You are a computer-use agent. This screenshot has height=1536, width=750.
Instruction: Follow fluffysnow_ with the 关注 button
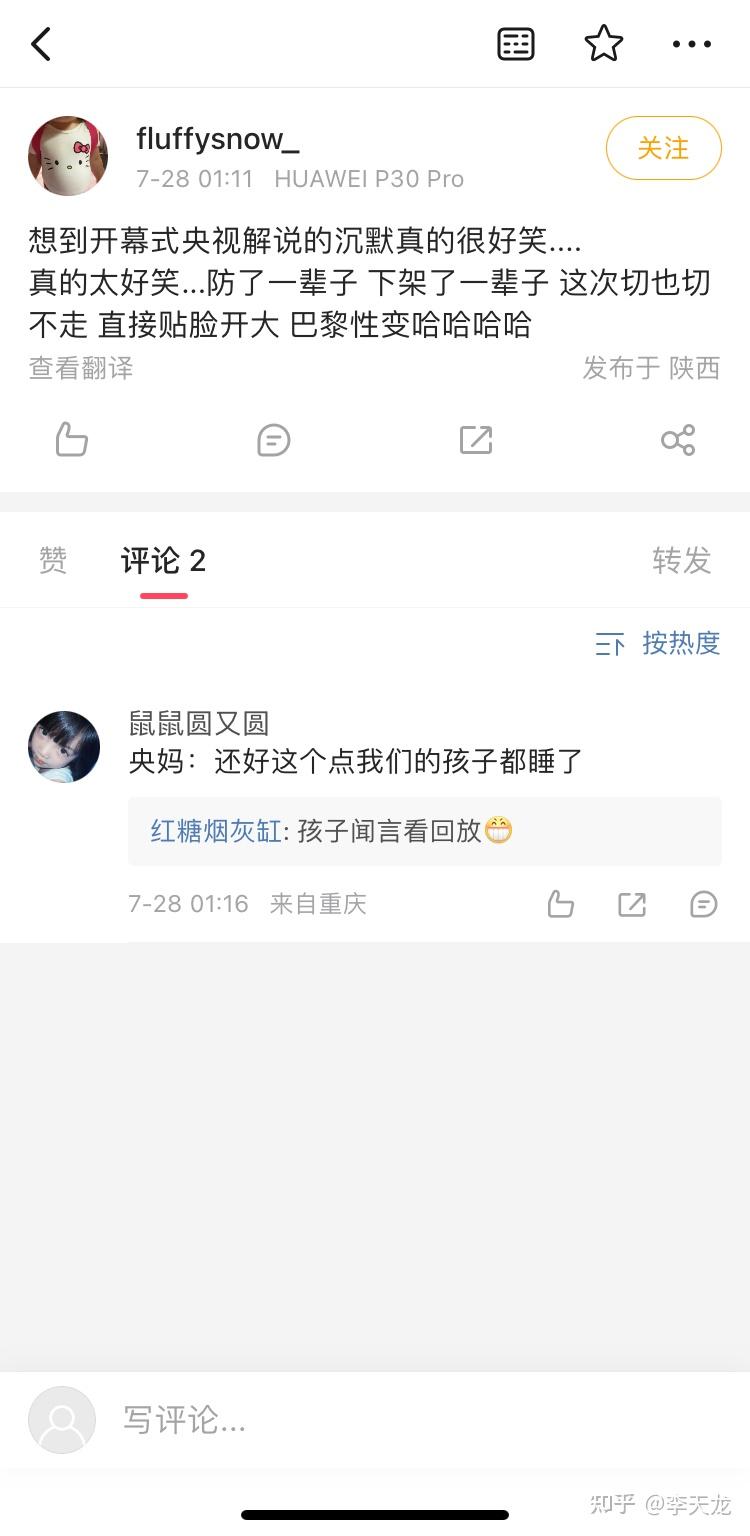pyautogui.click(x=664, y=148)
